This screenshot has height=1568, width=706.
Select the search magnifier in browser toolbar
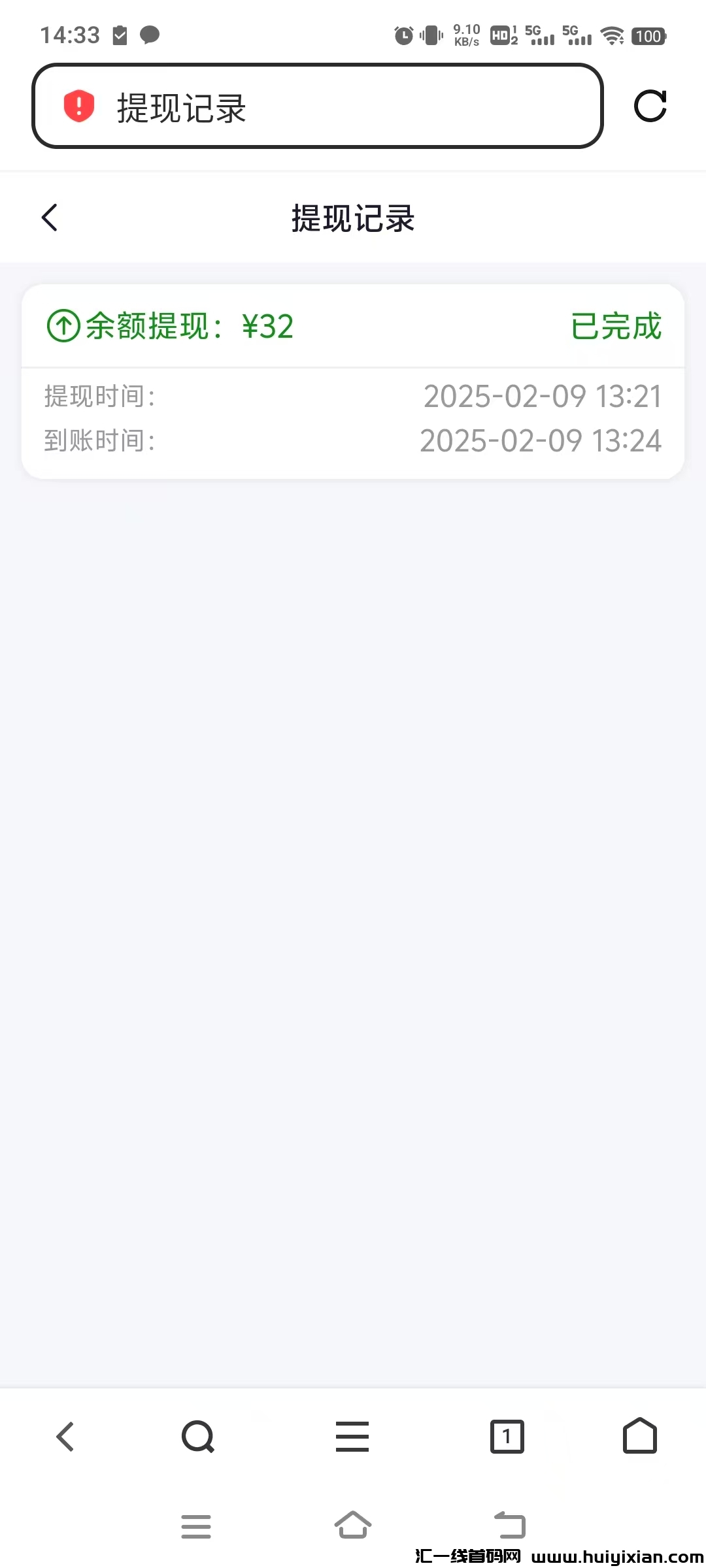point(197,1437)
